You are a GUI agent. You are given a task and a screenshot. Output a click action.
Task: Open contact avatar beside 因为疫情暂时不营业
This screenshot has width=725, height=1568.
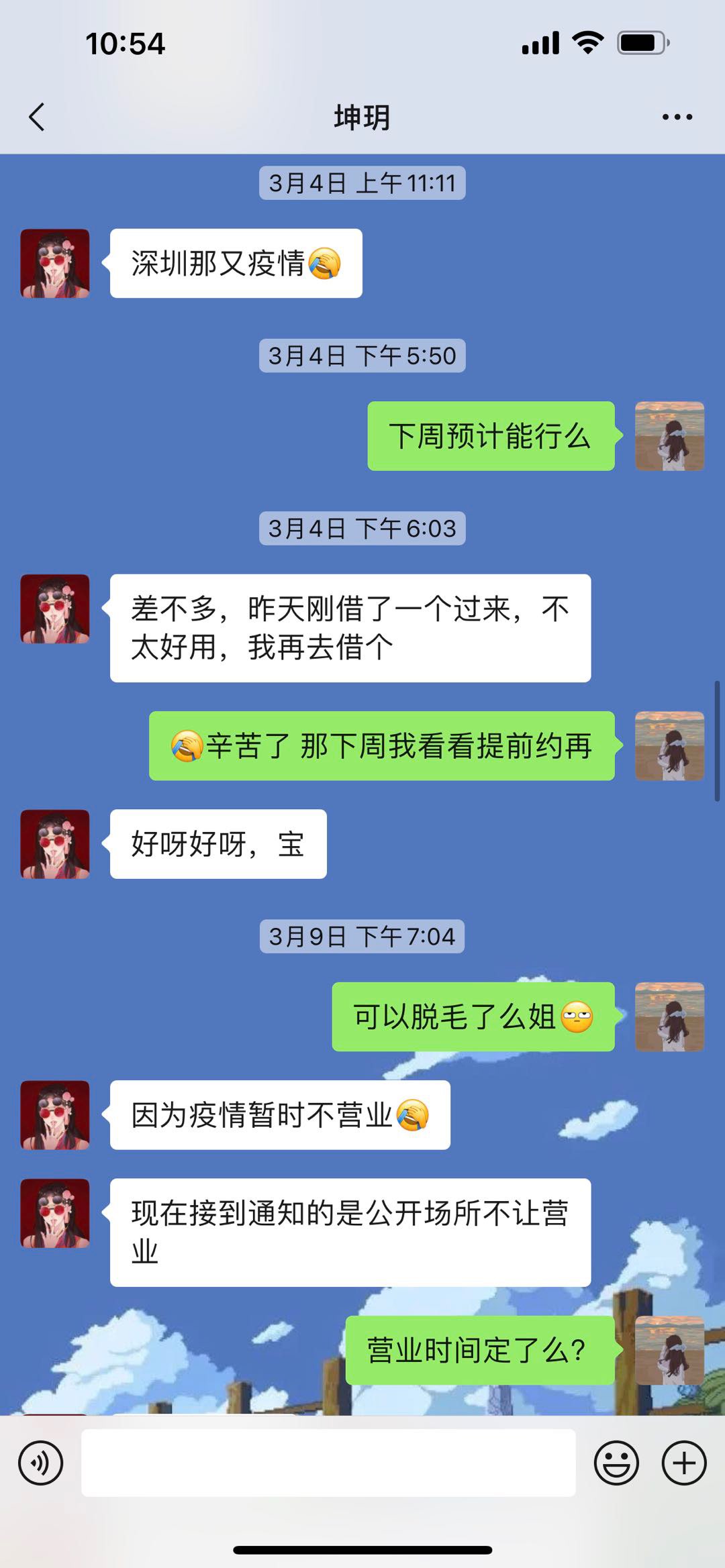[x=55, y=1115]
